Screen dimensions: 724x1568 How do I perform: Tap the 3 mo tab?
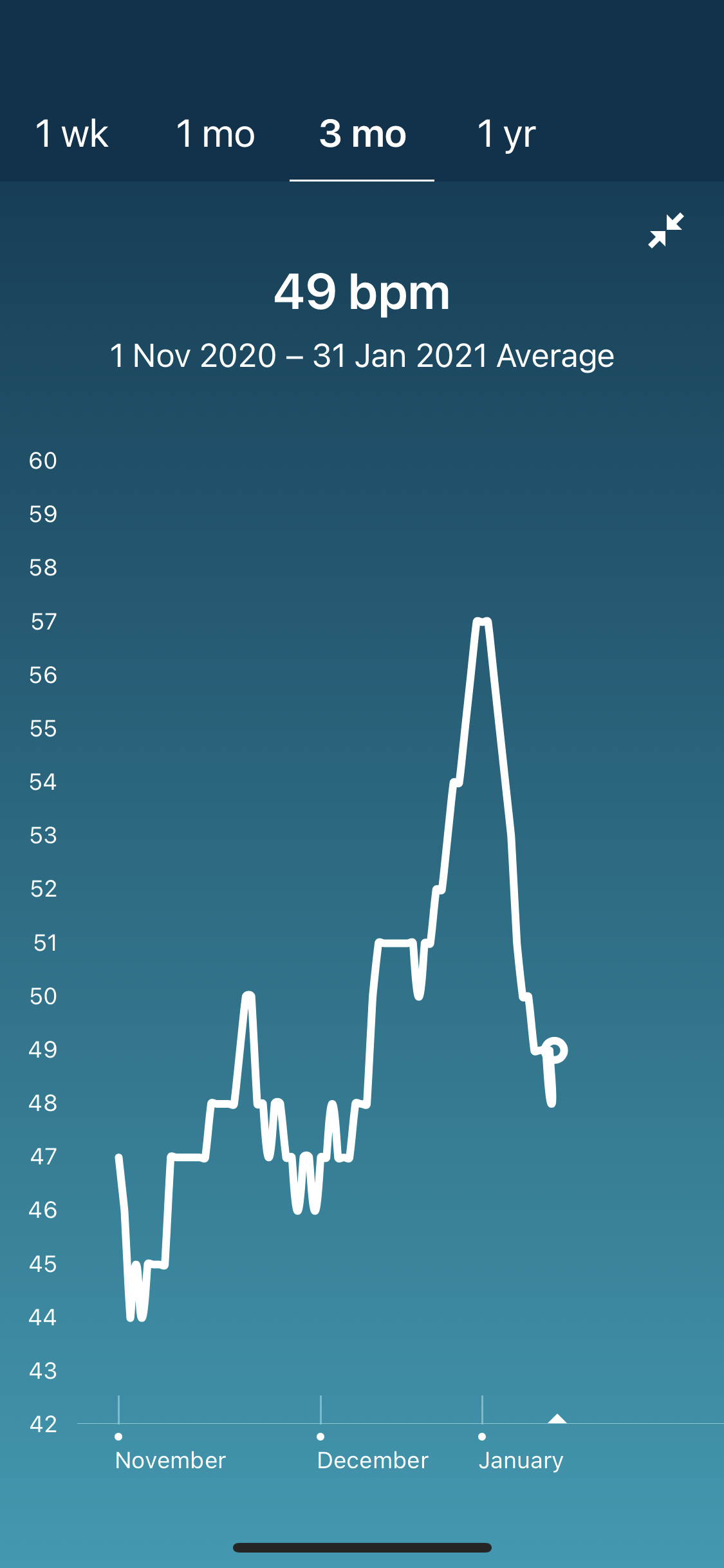pos(362,135)
